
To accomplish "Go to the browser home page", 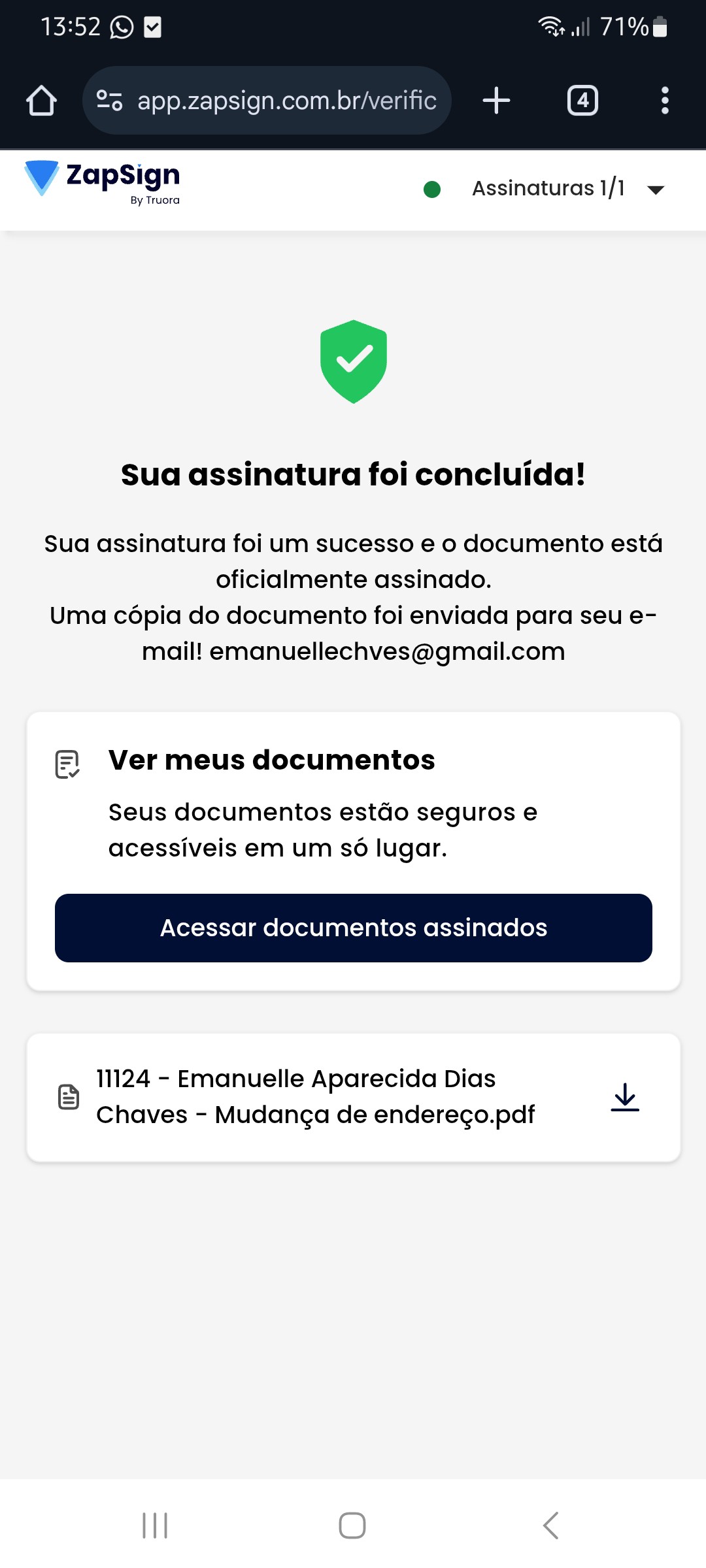I will coord(41,101).
